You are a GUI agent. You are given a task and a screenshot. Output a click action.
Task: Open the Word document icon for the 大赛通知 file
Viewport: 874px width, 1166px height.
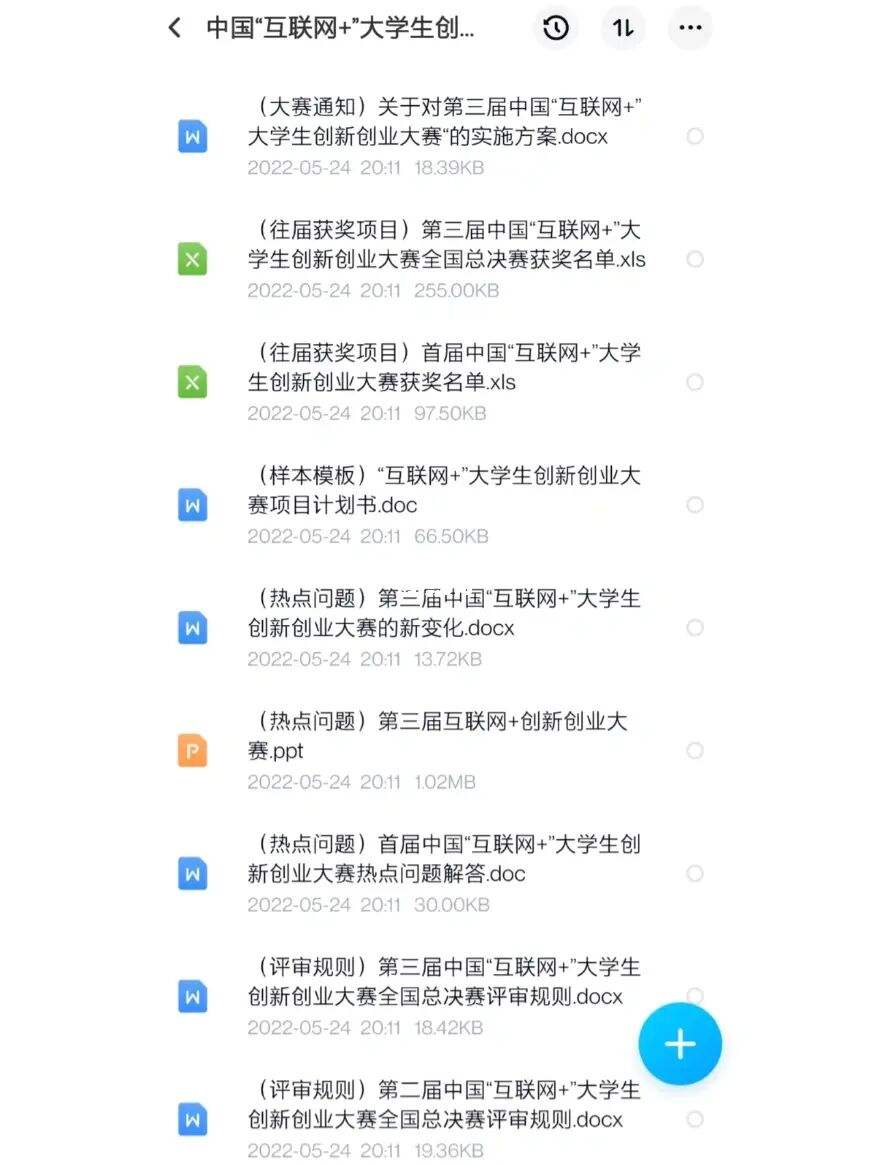[x=192, y=136]
